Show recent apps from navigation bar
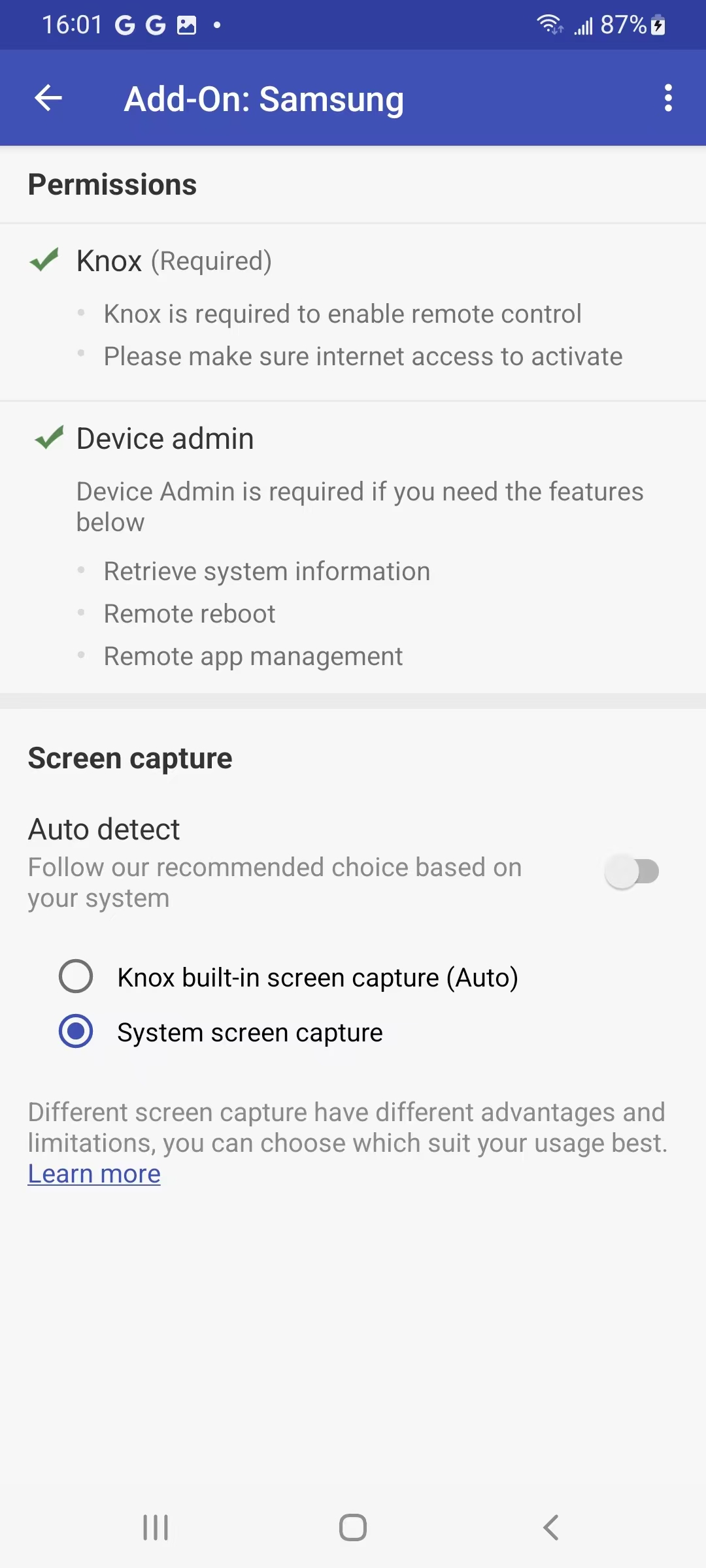Viewport: 706px width, 1568px height. pyautogui.click(x=156, y=1527)
